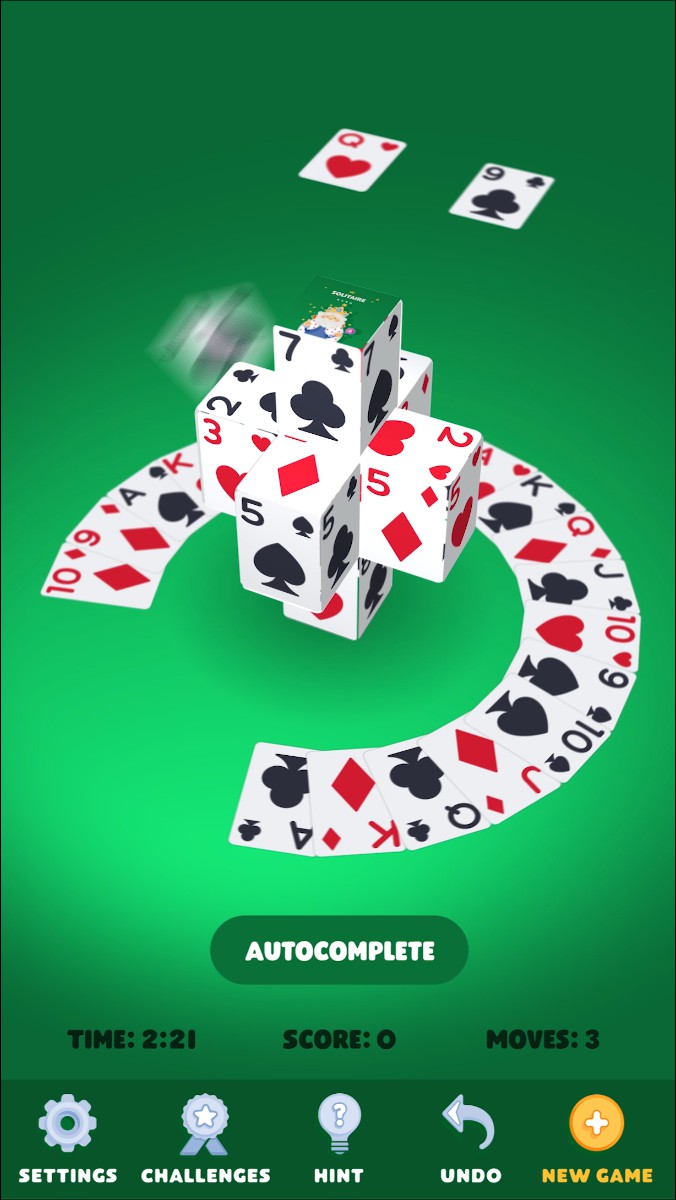The height and width of the screenshot is (1200, 676).
Task: Start a new game
Action: click(597, 1140)
